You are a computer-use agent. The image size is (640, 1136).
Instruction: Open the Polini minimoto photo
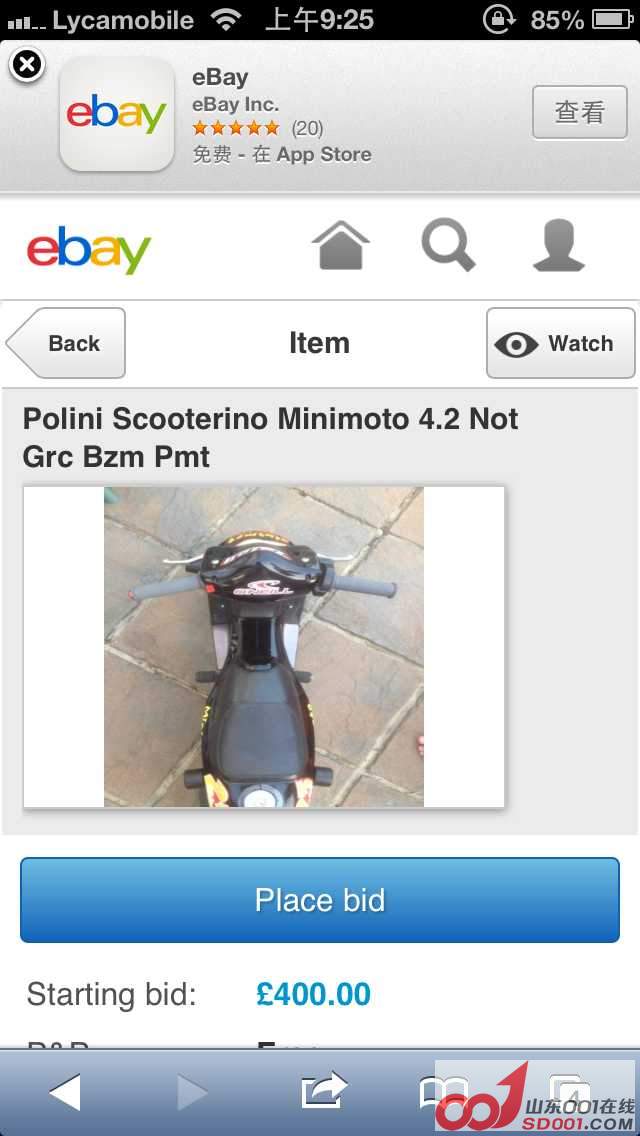264,646
